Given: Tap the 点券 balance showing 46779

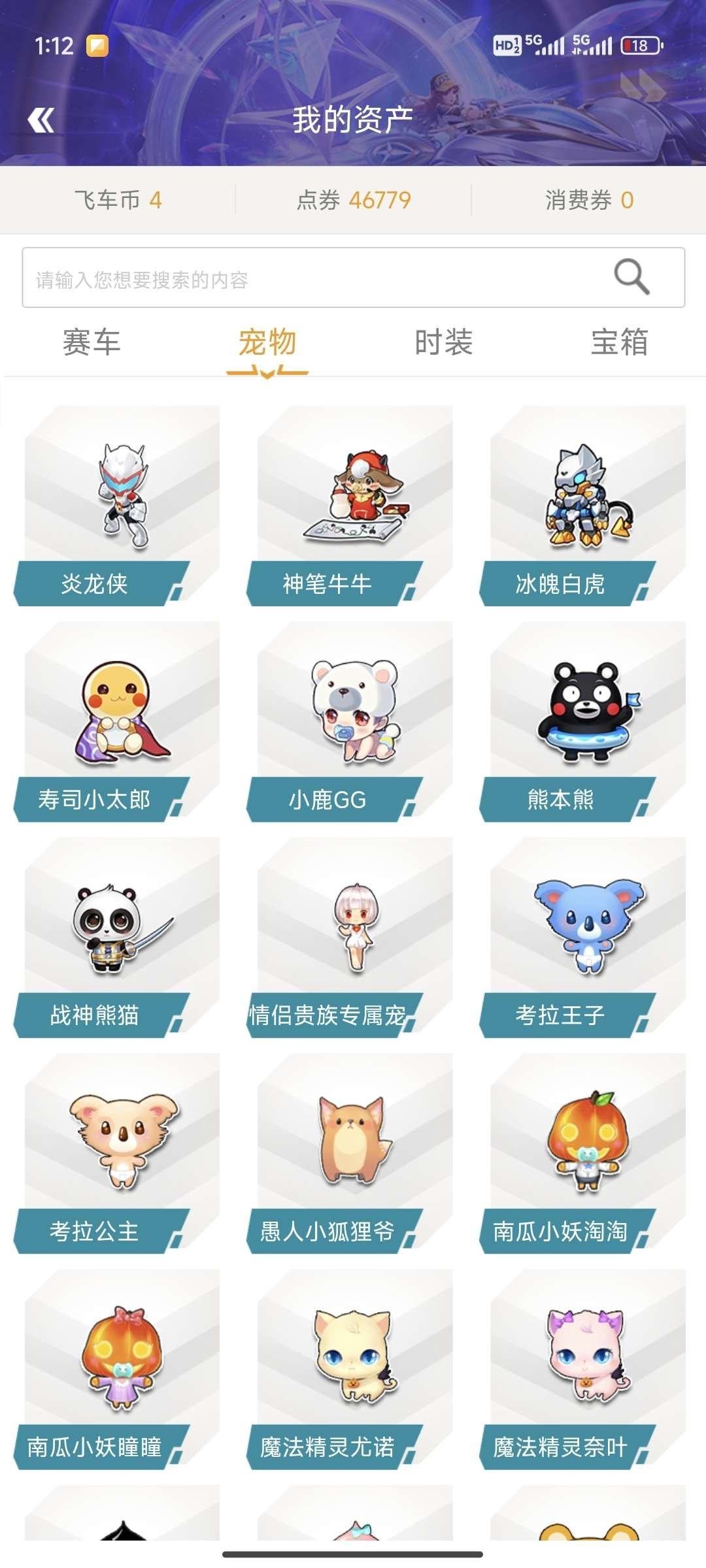Looking at the screenshot, I should click(x=353, y=202).
